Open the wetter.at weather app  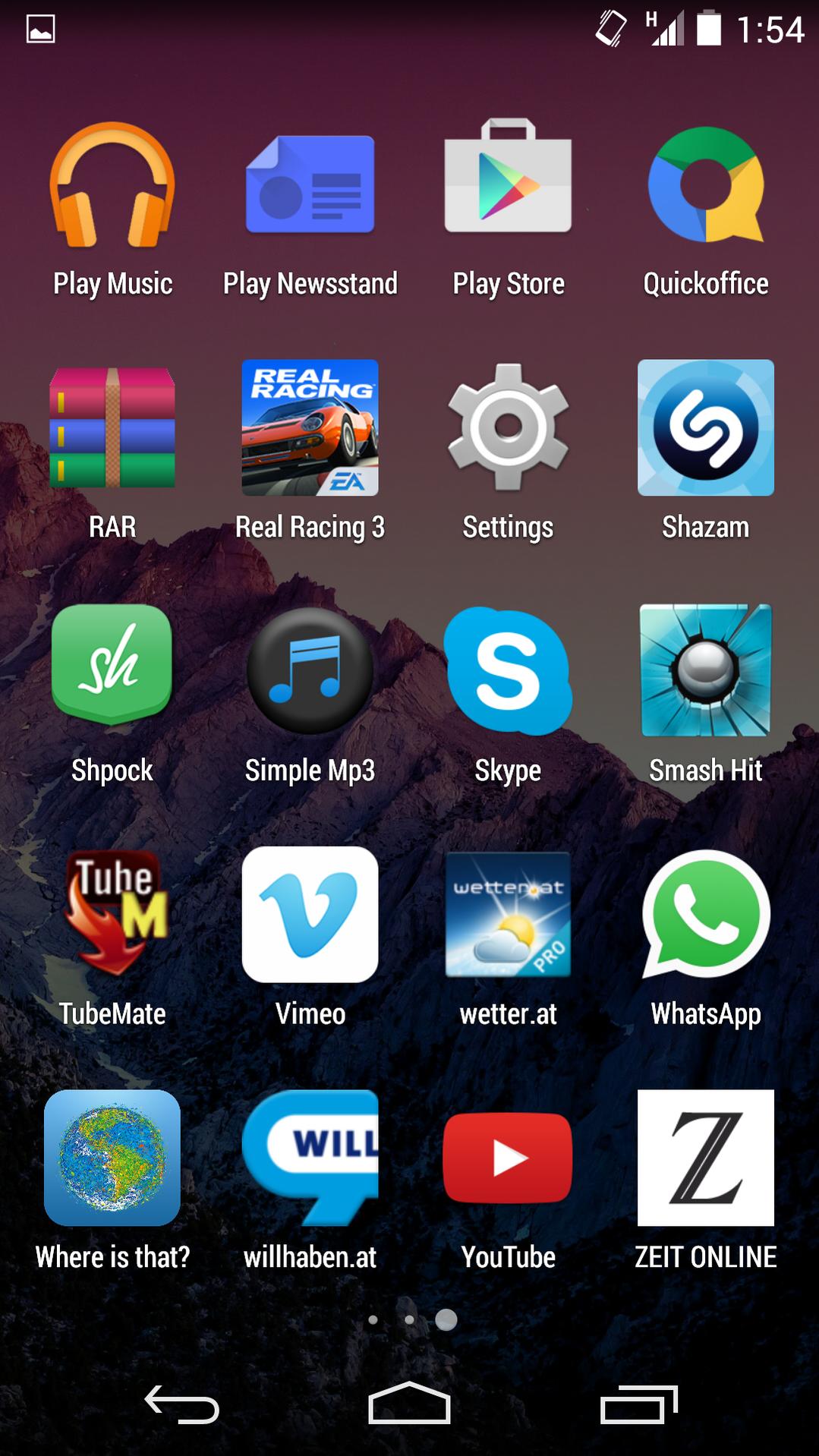(508, 914)
